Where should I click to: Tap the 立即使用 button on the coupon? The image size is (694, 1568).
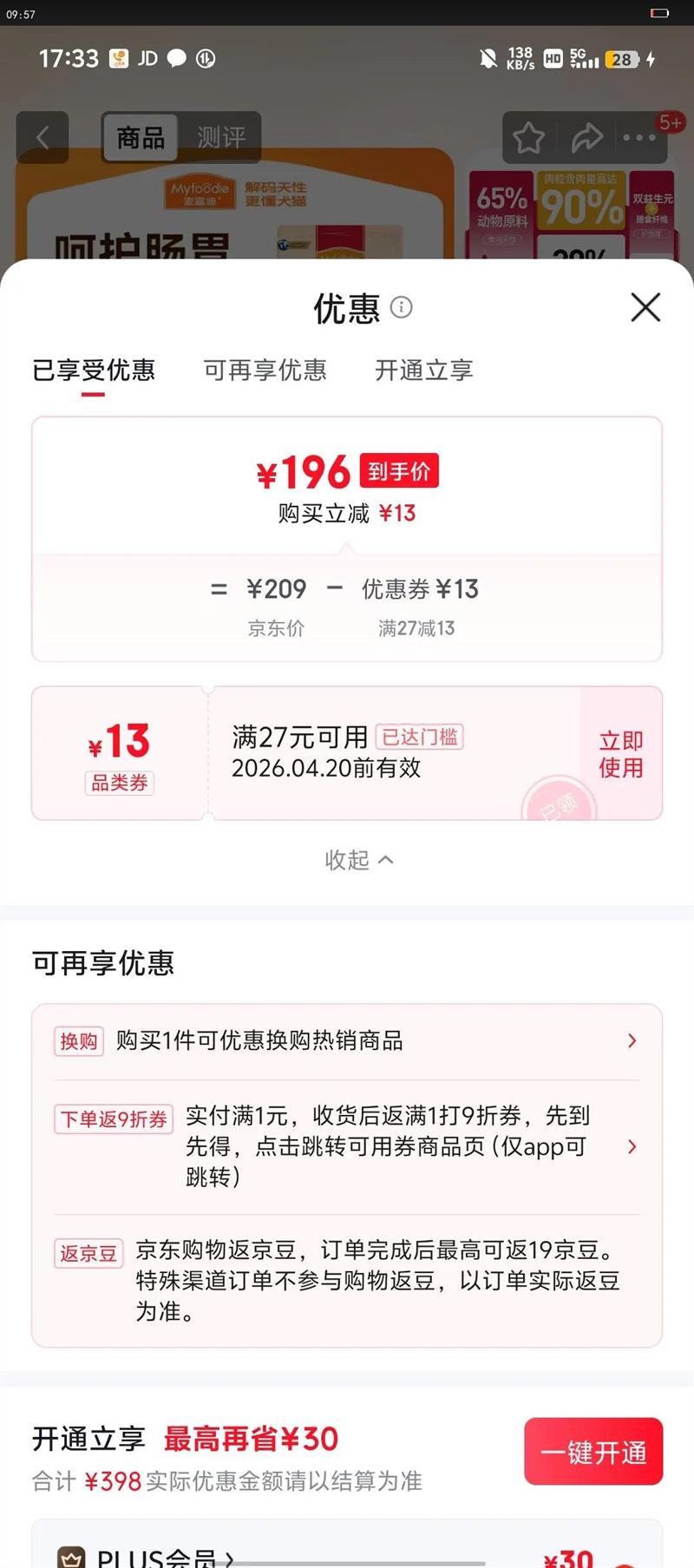(621, 751)
